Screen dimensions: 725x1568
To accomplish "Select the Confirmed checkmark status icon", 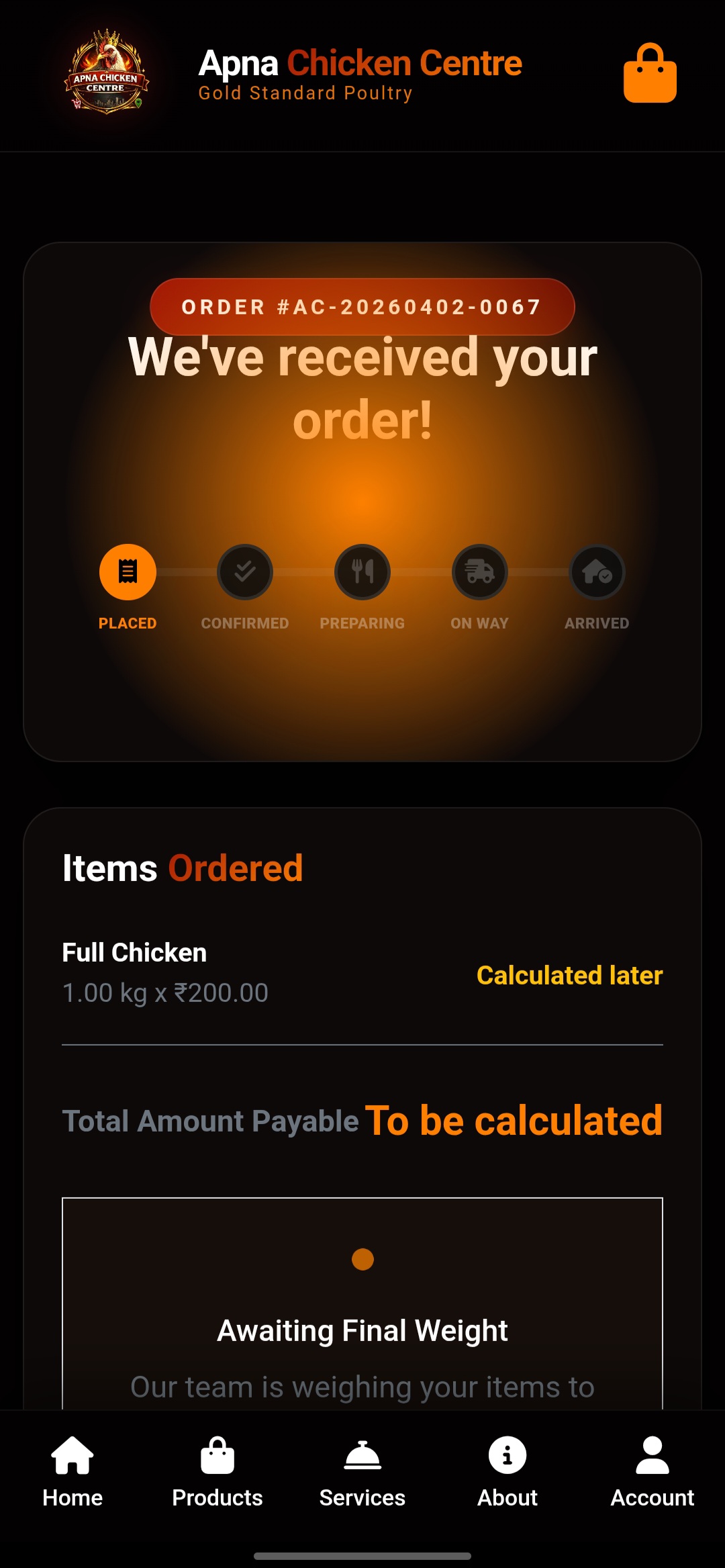I will point(245,571).
